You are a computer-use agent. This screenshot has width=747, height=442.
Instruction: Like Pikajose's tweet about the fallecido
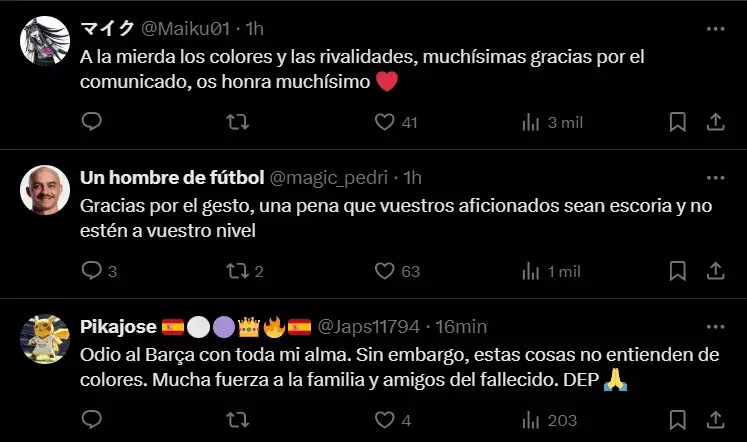click(384, 420)
